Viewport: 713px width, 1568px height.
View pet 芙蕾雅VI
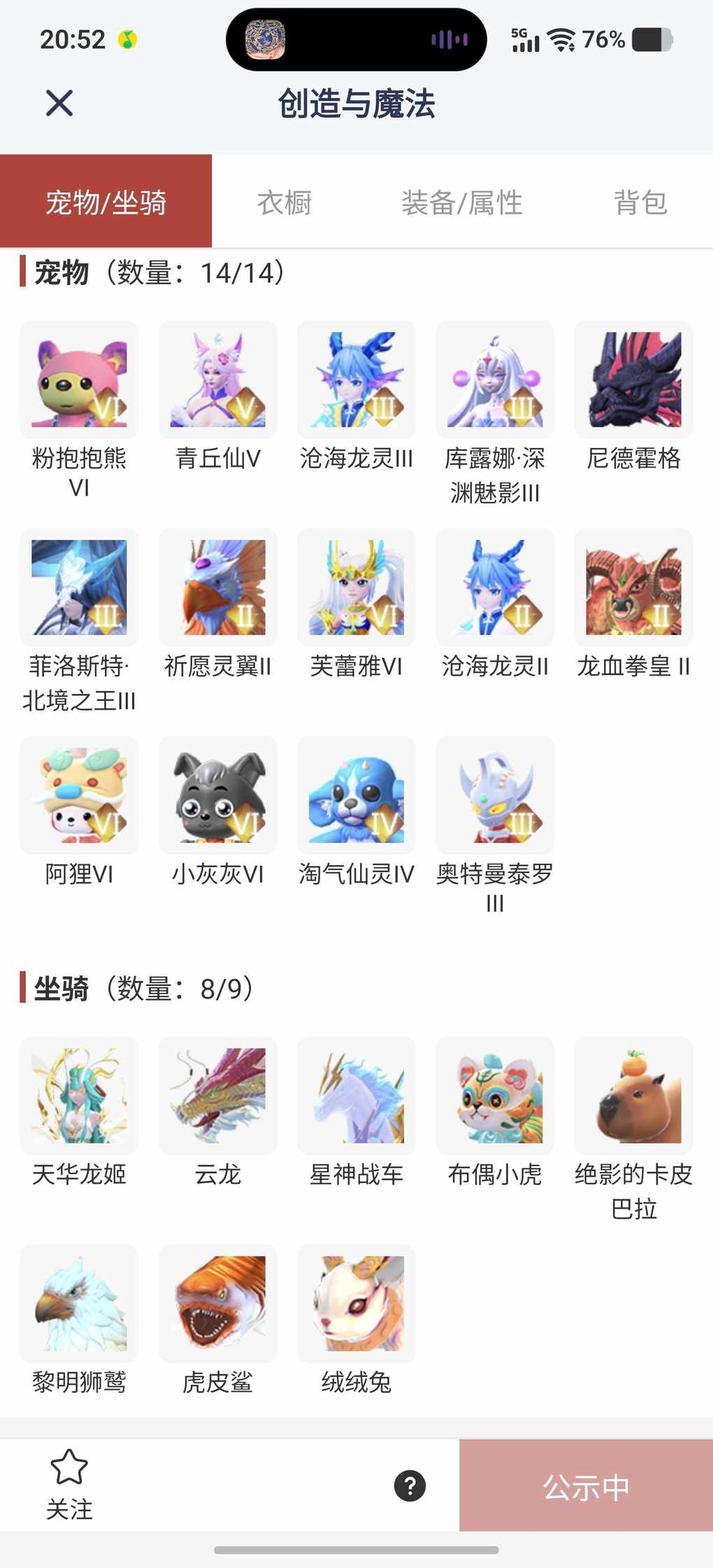tap(356, 588)
